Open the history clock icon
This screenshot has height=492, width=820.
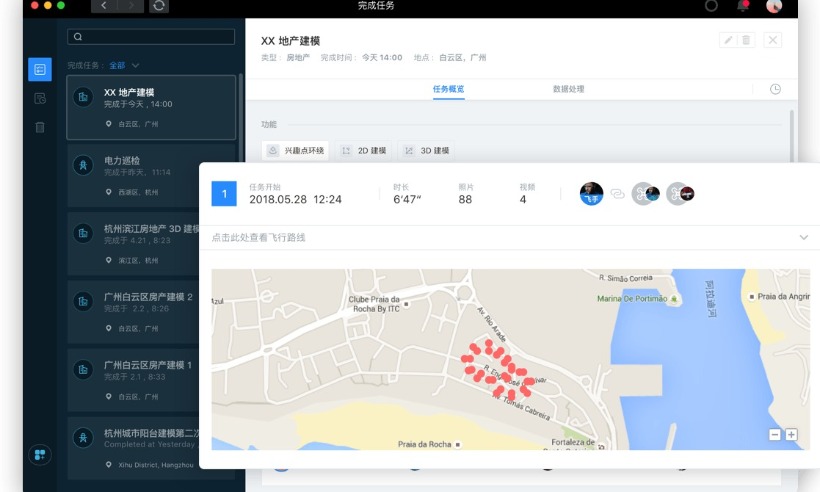click(x=775, y=89)
